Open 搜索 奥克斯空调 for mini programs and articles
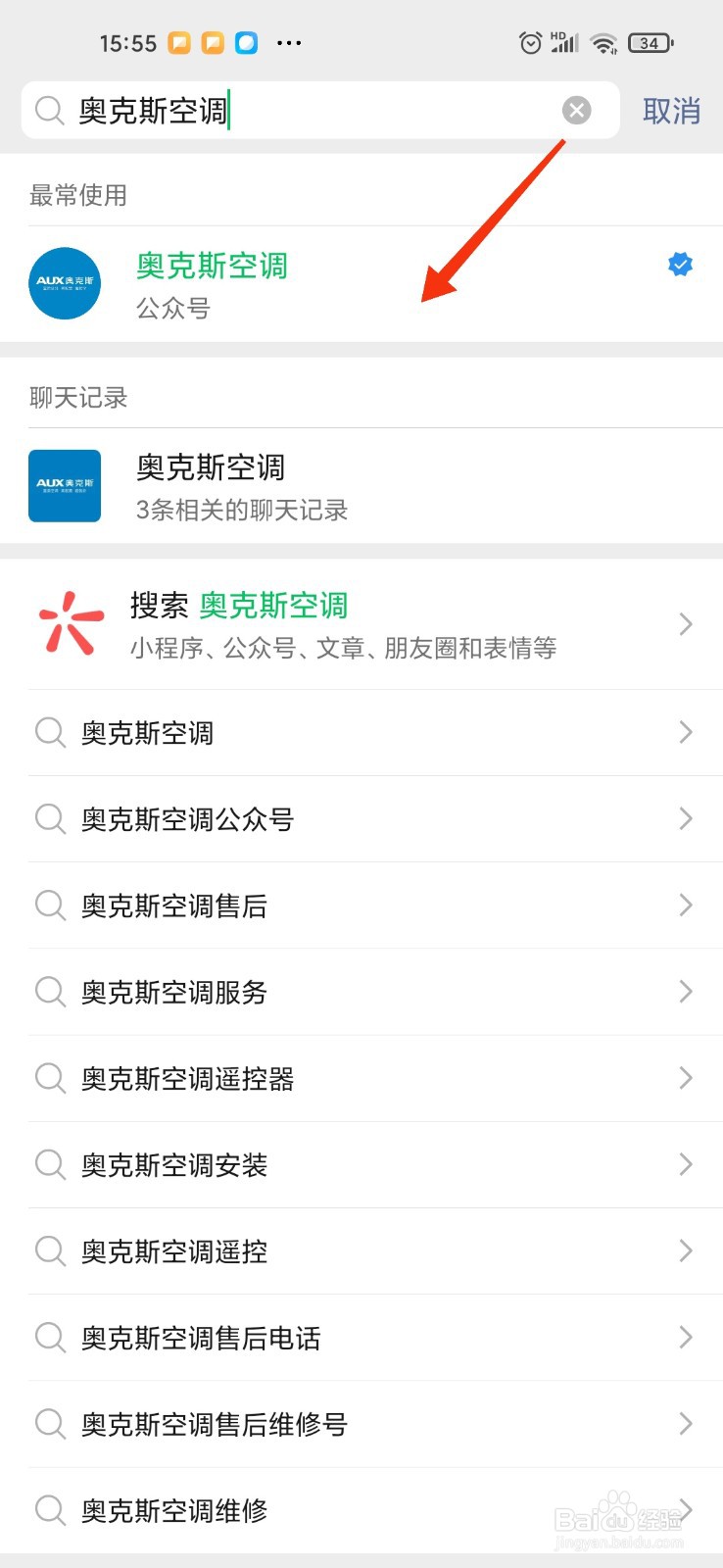The width and height of the screenshot is (723, 1568). click(361, 624)
